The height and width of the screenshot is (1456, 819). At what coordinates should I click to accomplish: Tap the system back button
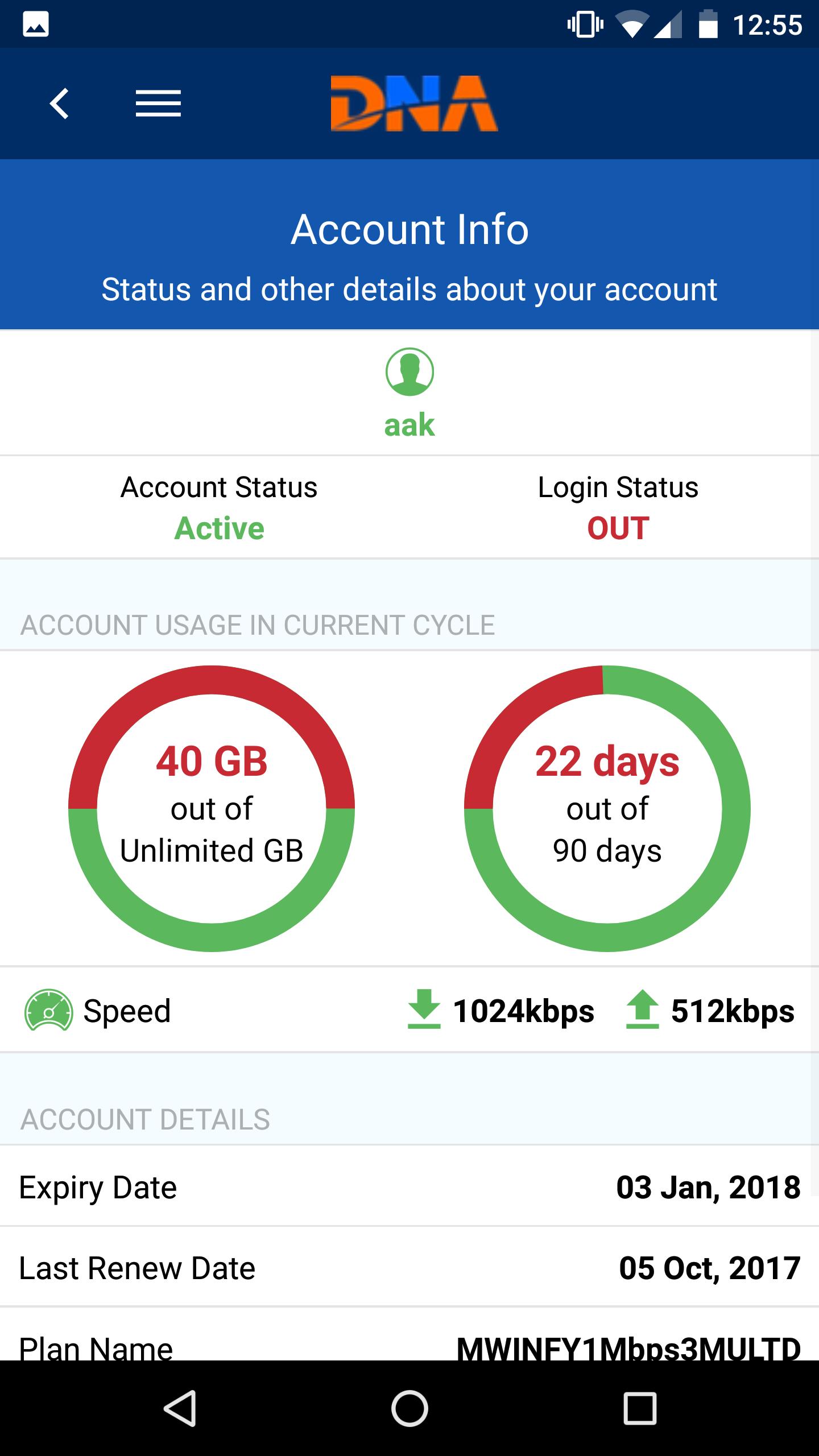[x=180, y=1408]
